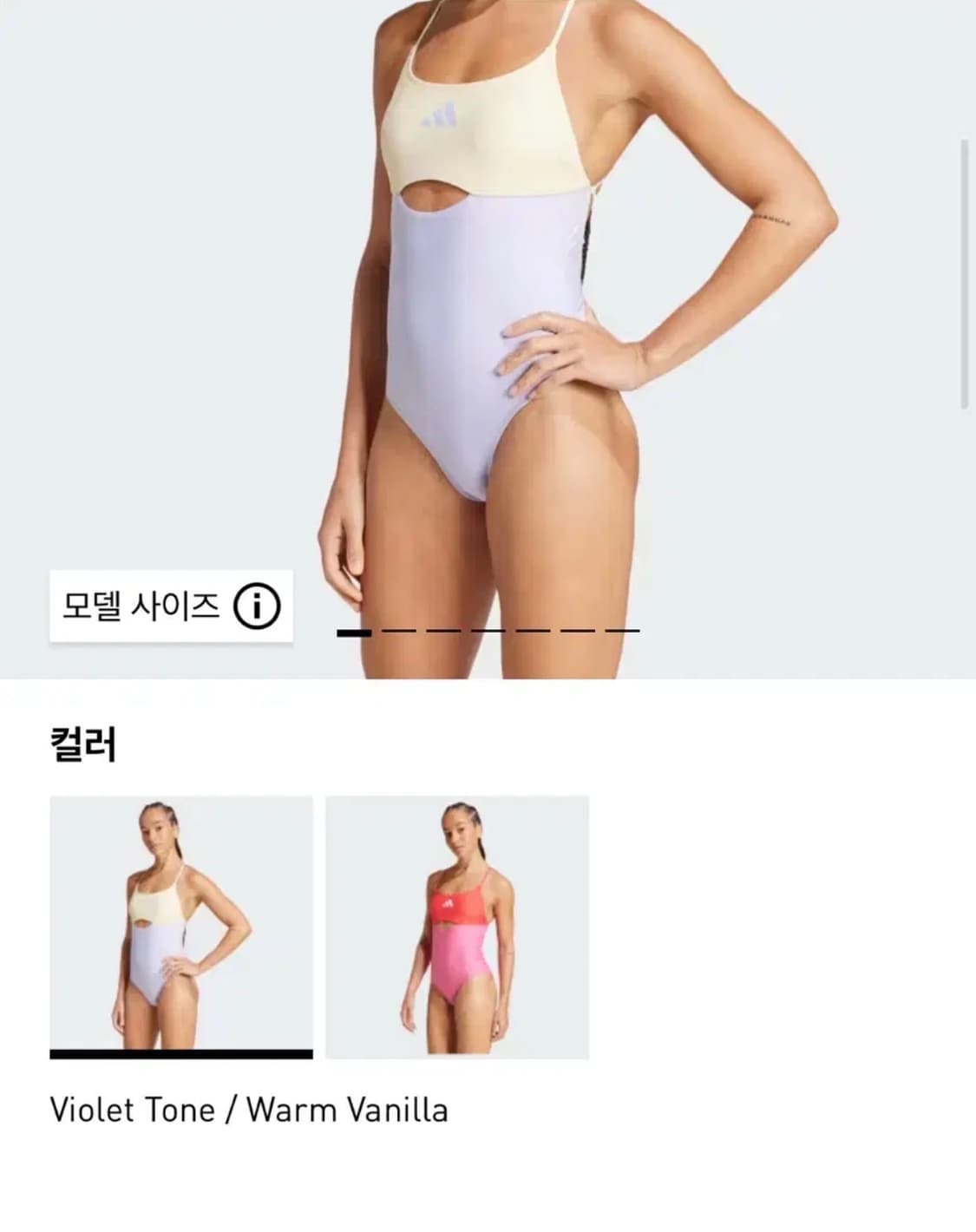Click the Violet Tone / Warm Vanilla label
The width and height of the screenshot is (976, 1232).
click(249, 1109)
